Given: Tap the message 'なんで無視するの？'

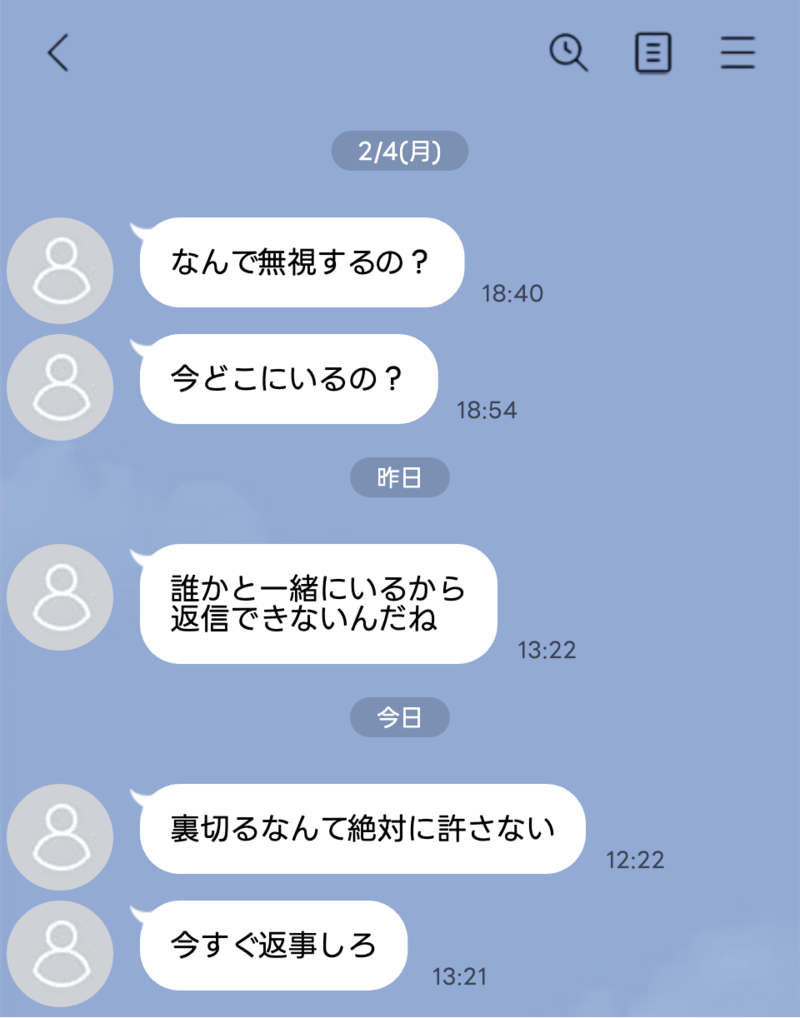Looking at the screenshot, I should [302, 262].
